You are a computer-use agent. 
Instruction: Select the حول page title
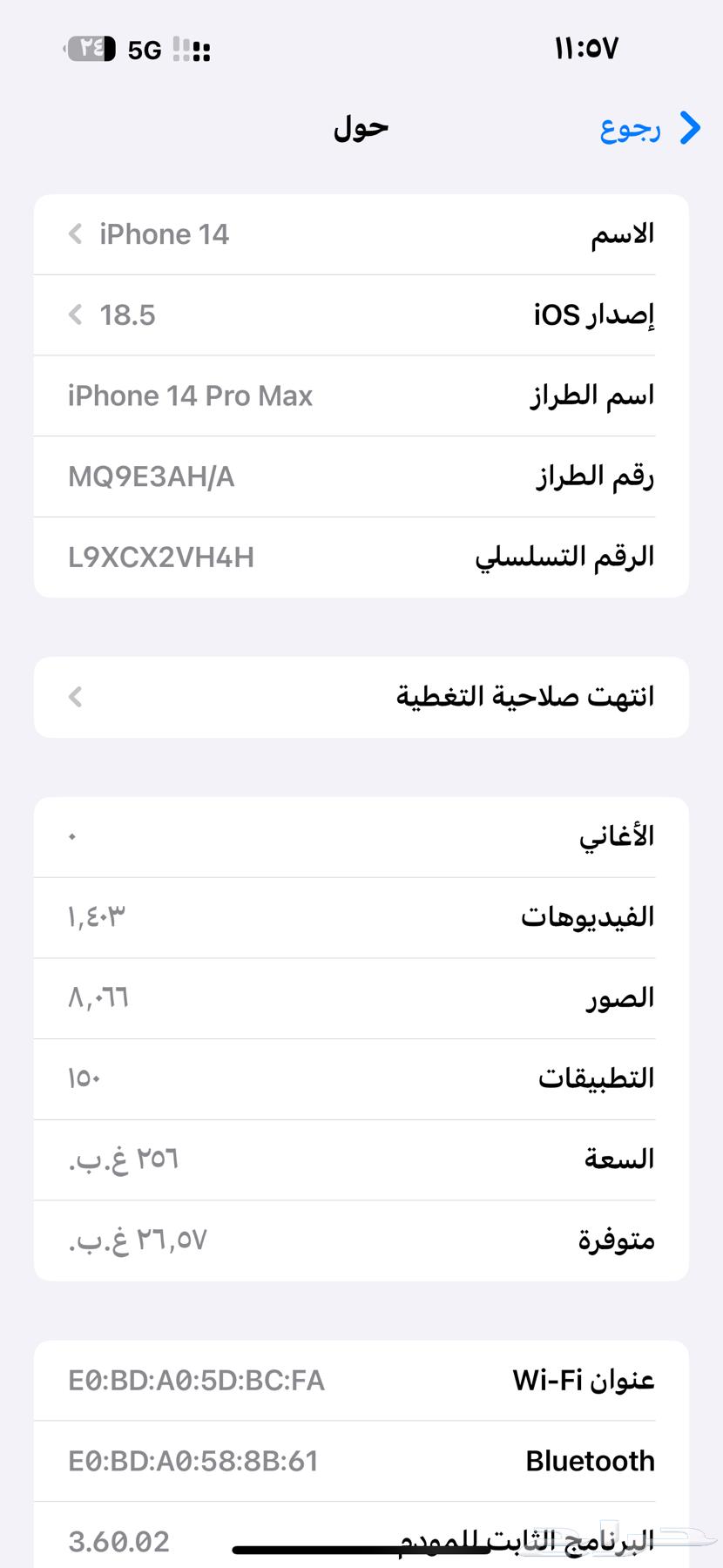(x=360, y=128)
